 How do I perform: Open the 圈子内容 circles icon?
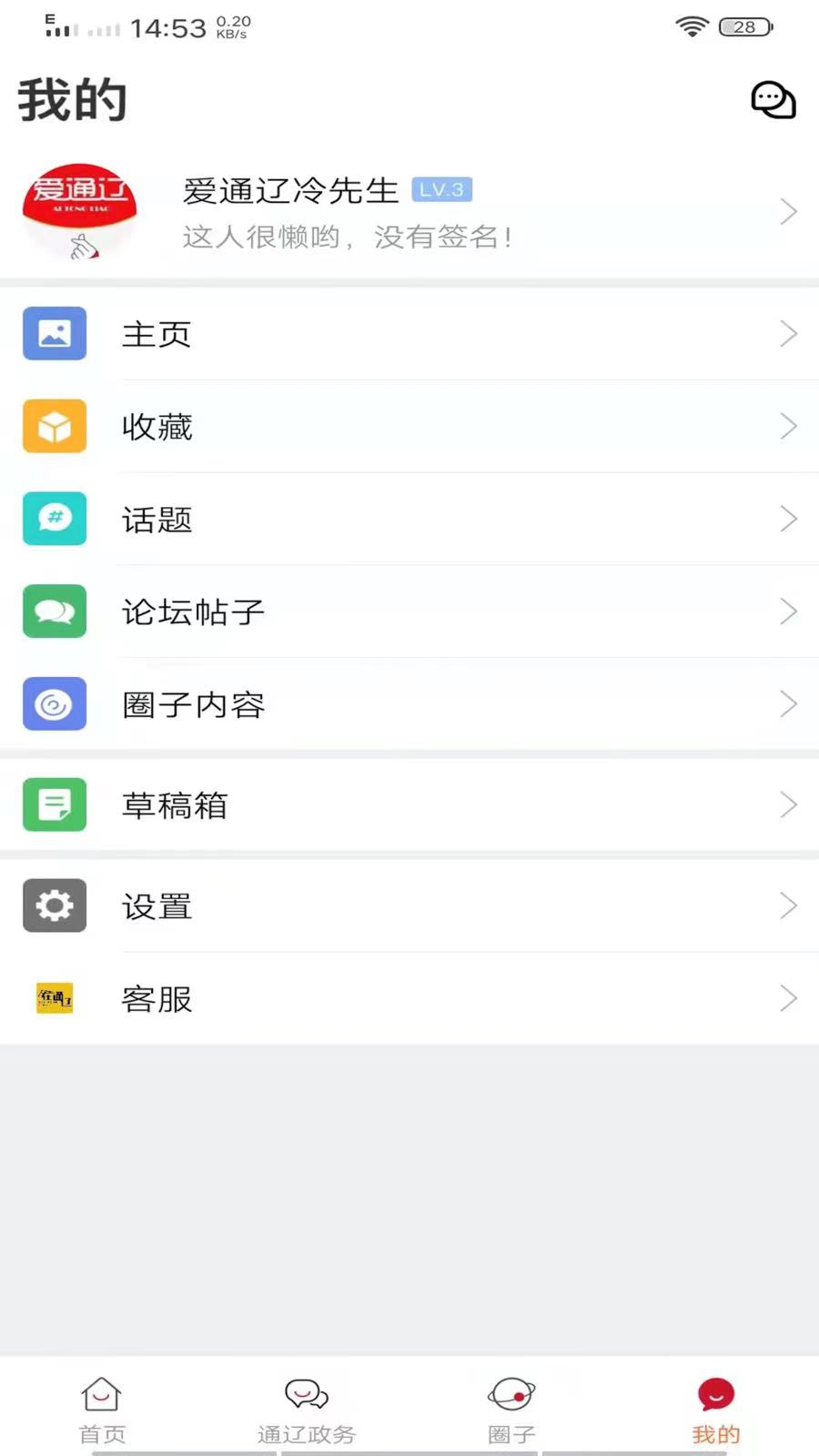55,704
